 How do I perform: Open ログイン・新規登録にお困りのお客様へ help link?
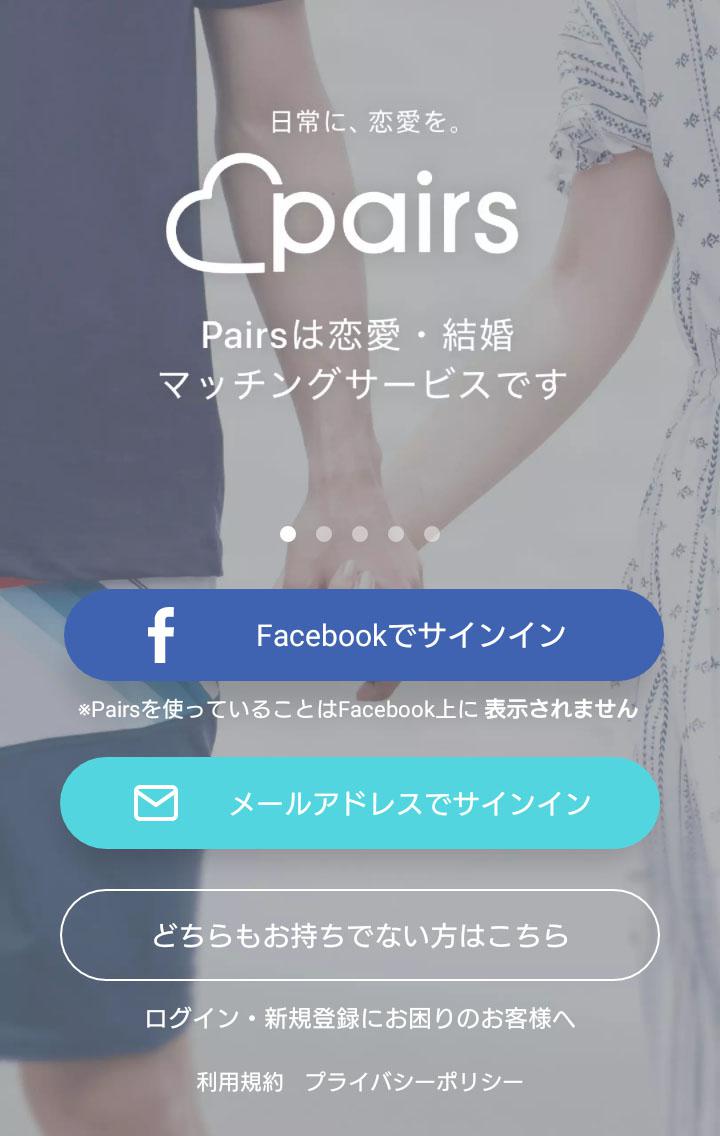click(360, 1019)
